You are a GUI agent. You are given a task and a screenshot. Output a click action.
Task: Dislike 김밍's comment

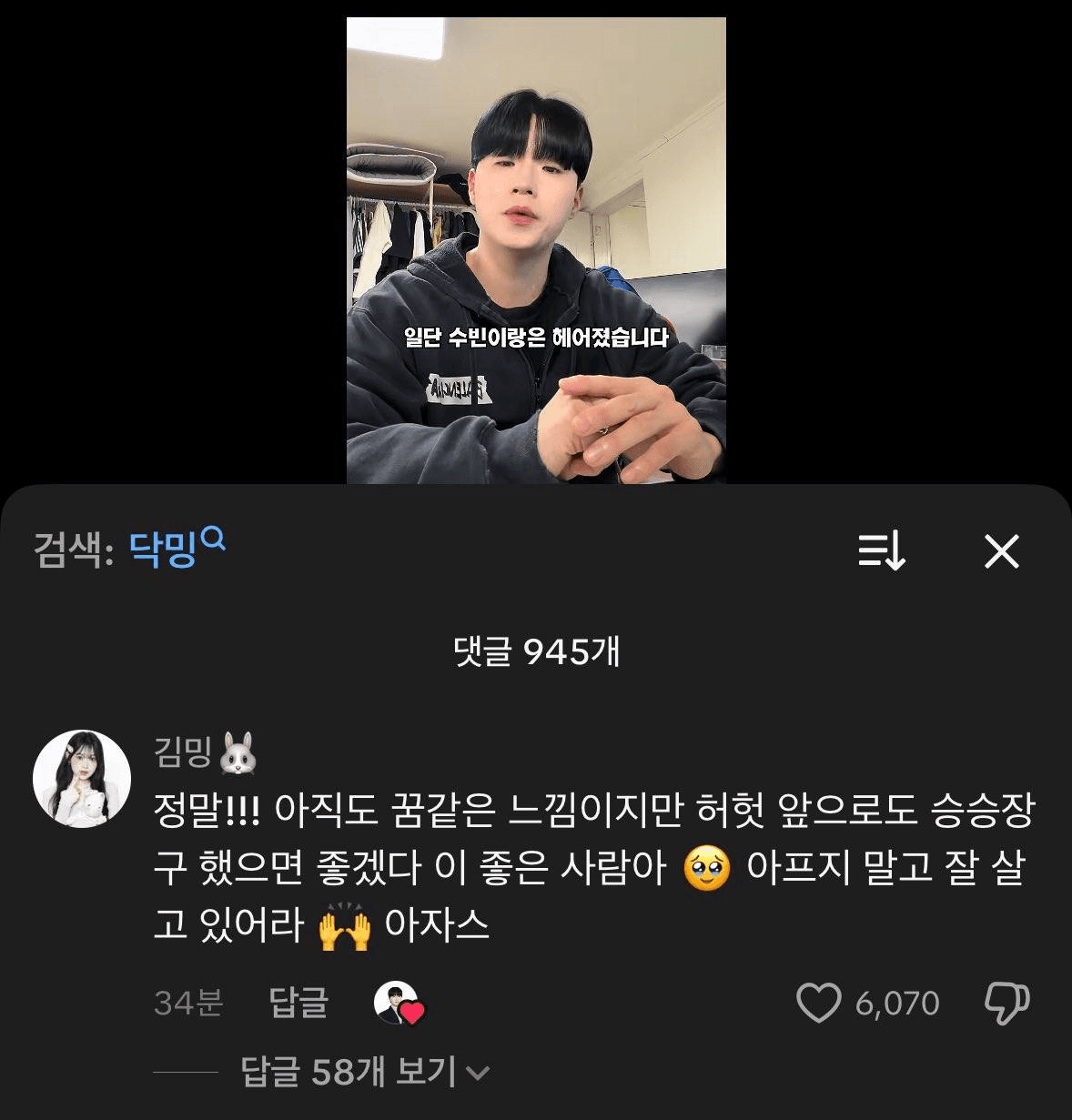(x=1006, y=1003)
